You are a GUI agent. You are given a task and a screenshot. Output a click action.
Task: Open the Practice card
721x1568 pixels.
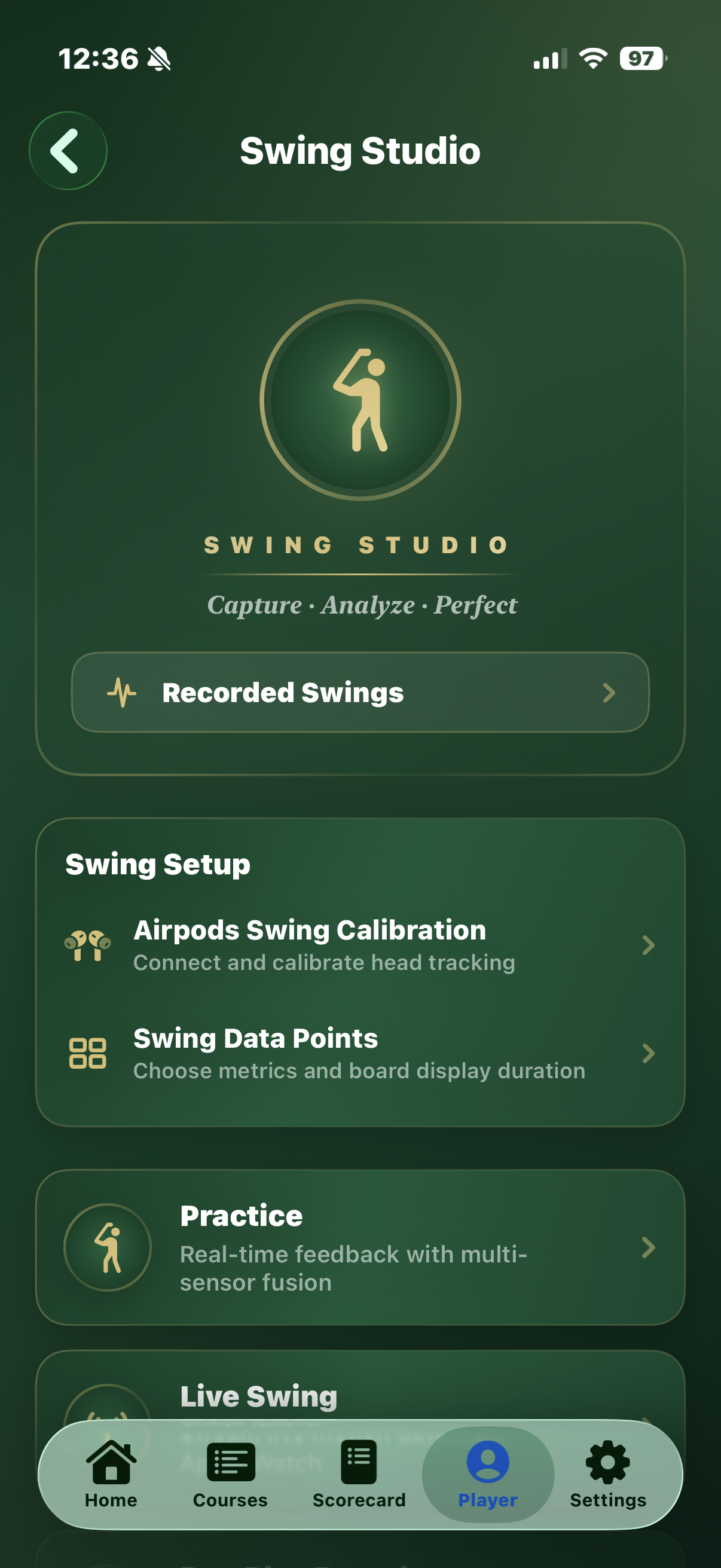(360, 1247)
